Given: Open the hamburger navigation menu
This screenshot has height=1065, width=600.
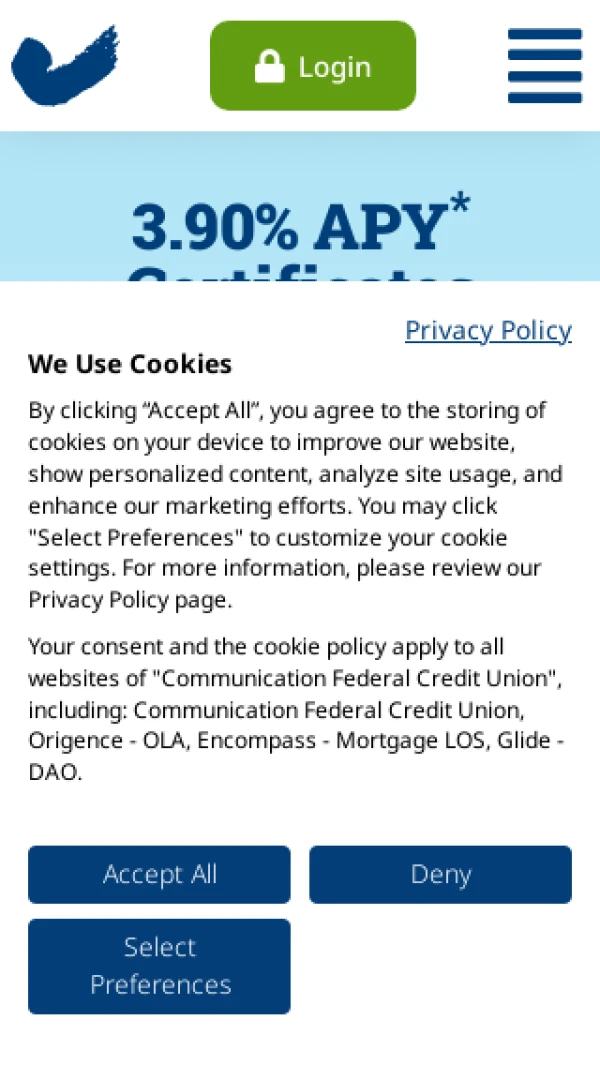Looking at the screenshot, I should (x=544, y=66).
